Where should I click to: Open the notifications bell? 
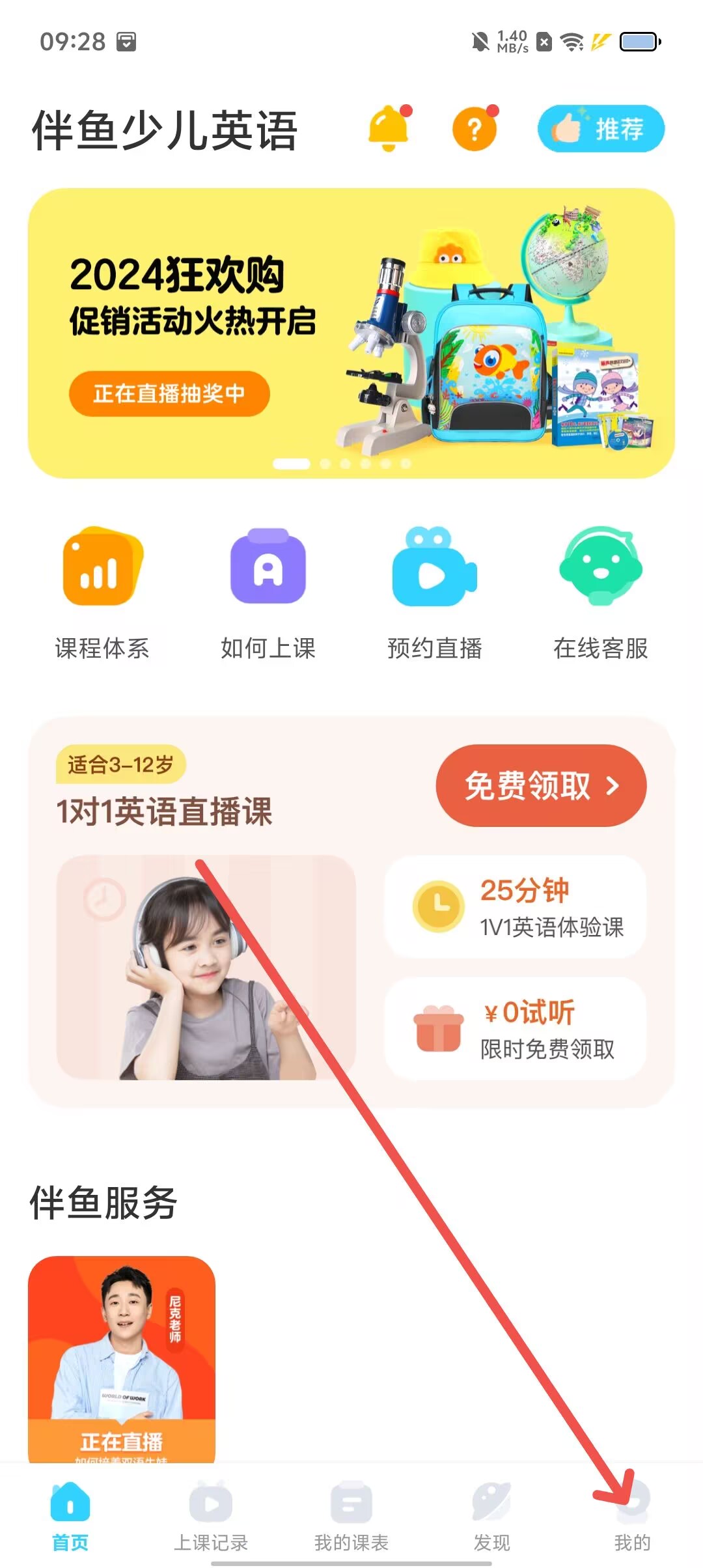pos(389,128)
